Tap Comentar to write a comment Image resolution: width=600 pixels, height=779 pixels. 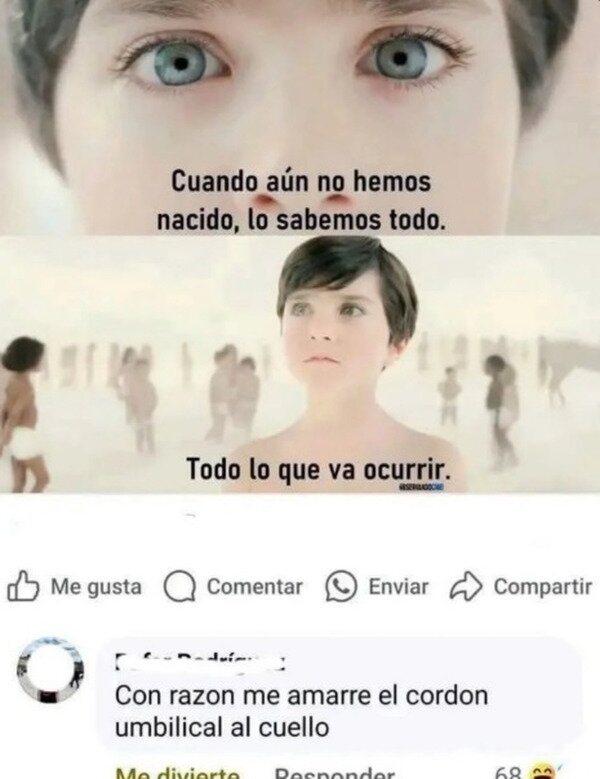tap(233, 586)
